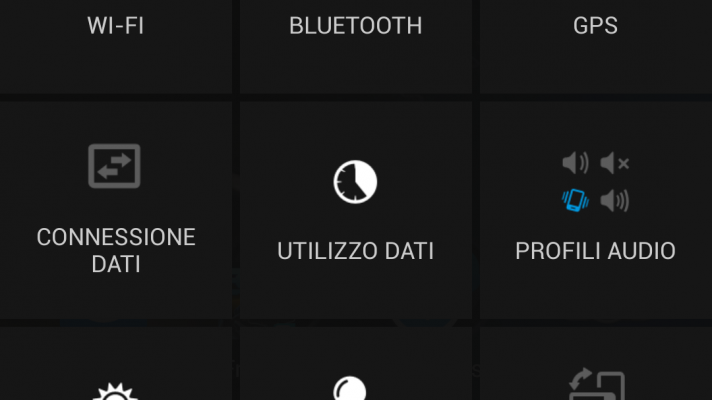Open the Profili Audio tile
The image size is (712, 400).
(x=595, y=208)
